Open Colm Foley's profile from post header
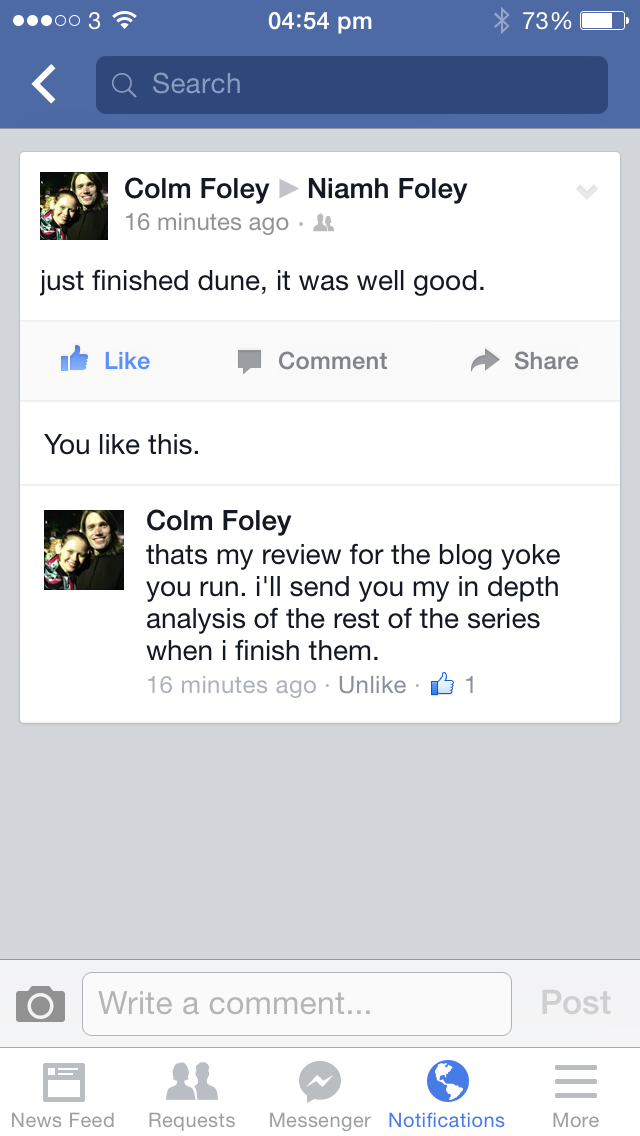This screenshot has height=1136, width=640. (196, 189)
